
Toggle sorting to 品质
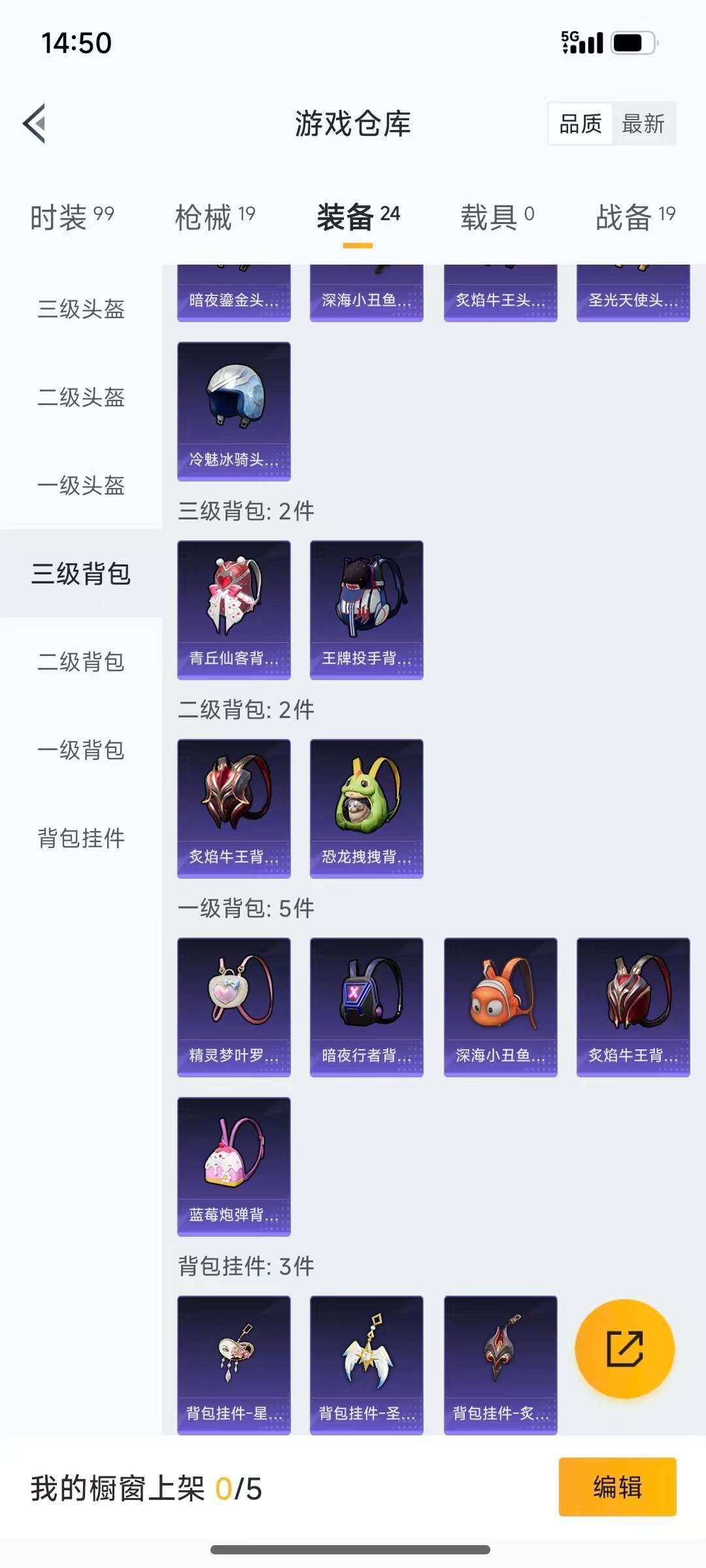[580, 124]
